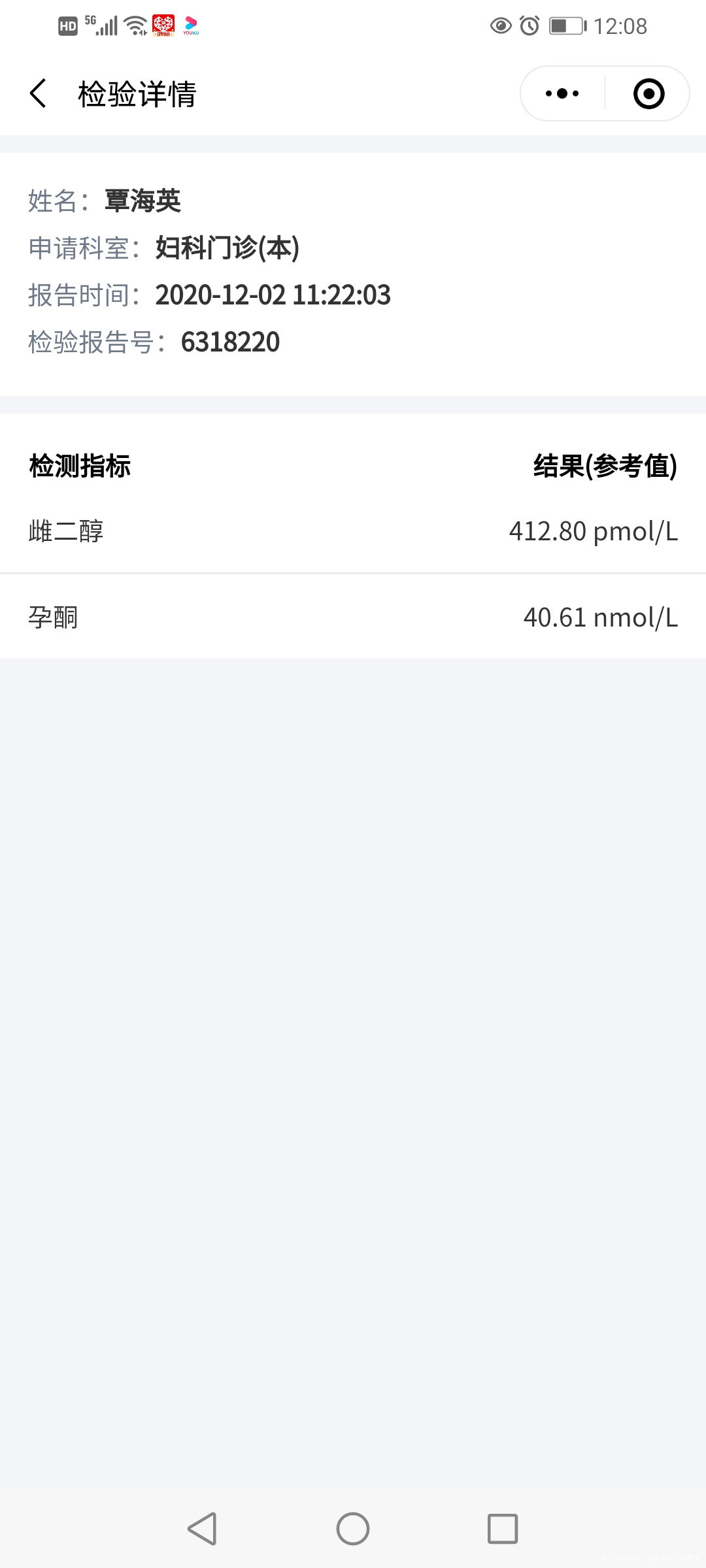Tap the back arrow on 检验详情 page
The width and height of the screenshot is (706, 1568).
37,93
